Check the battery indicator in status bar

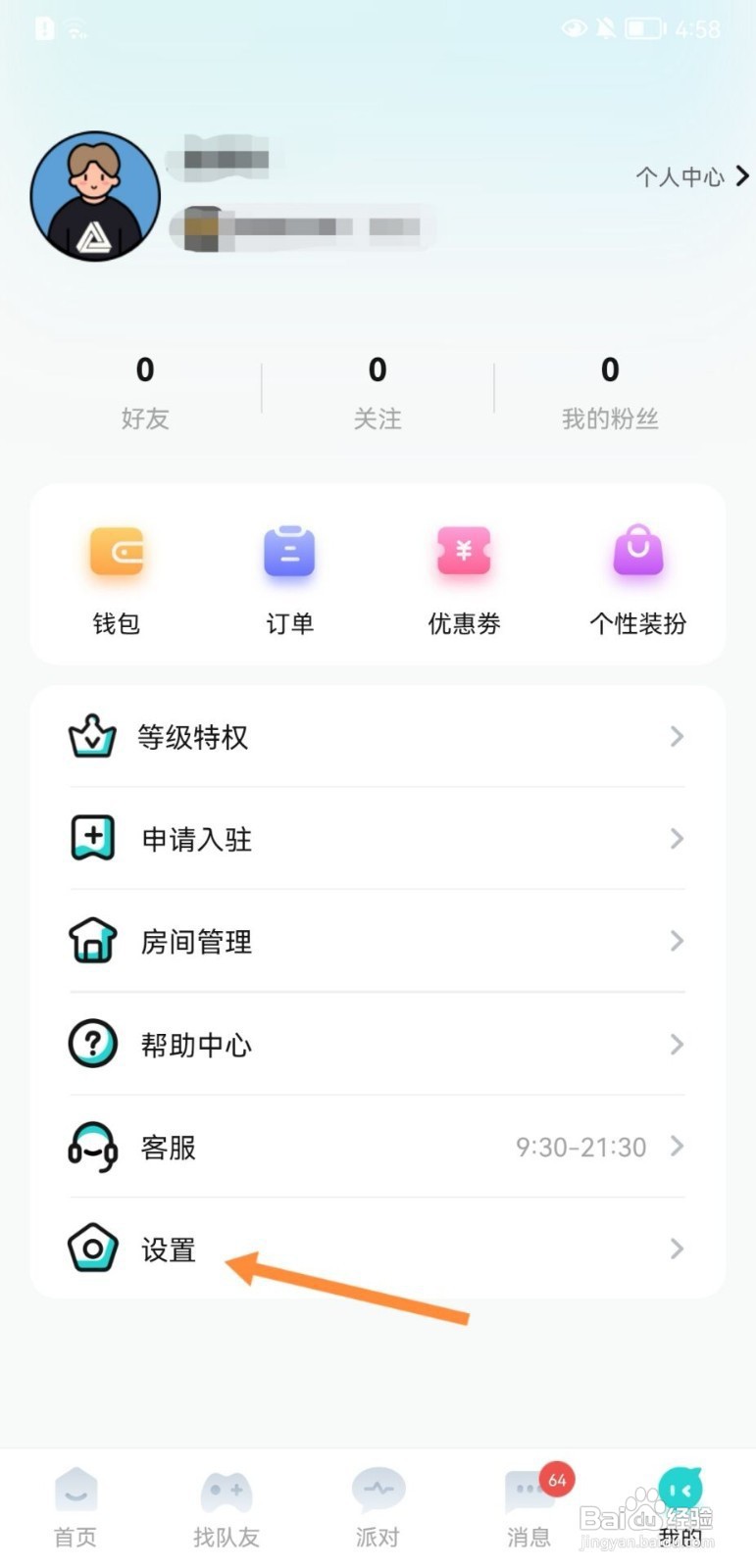click(x=644, y=27)
